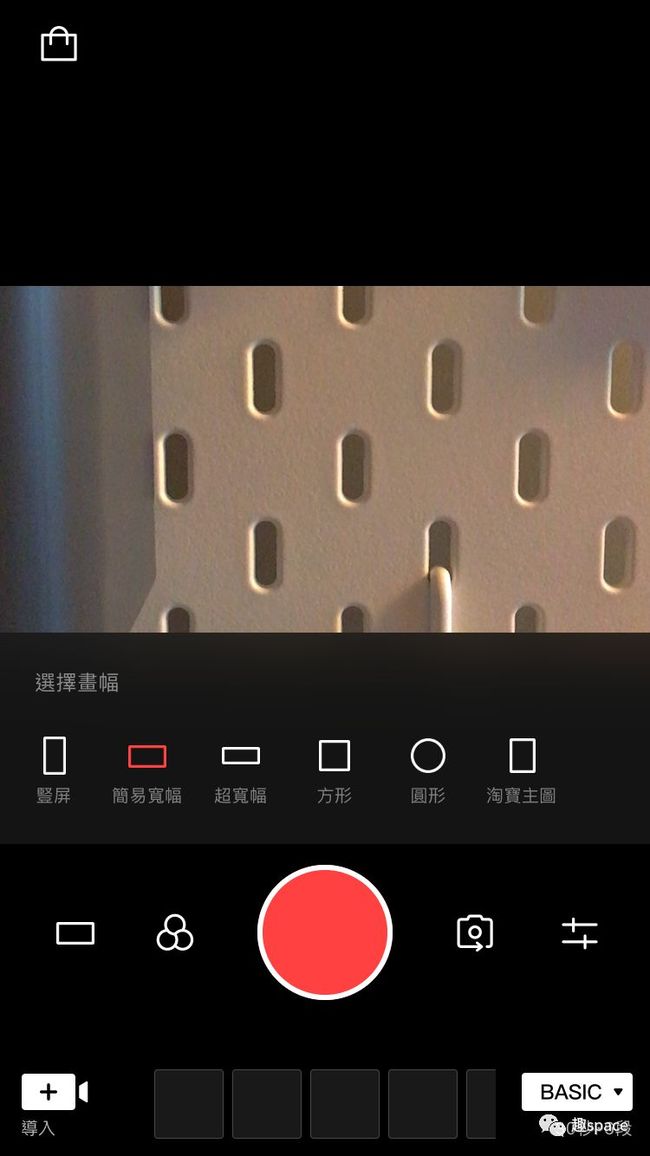Screen dimensions: 650x1156
Task: Tap the first empty clip slot
Action: pos(189,1104)
